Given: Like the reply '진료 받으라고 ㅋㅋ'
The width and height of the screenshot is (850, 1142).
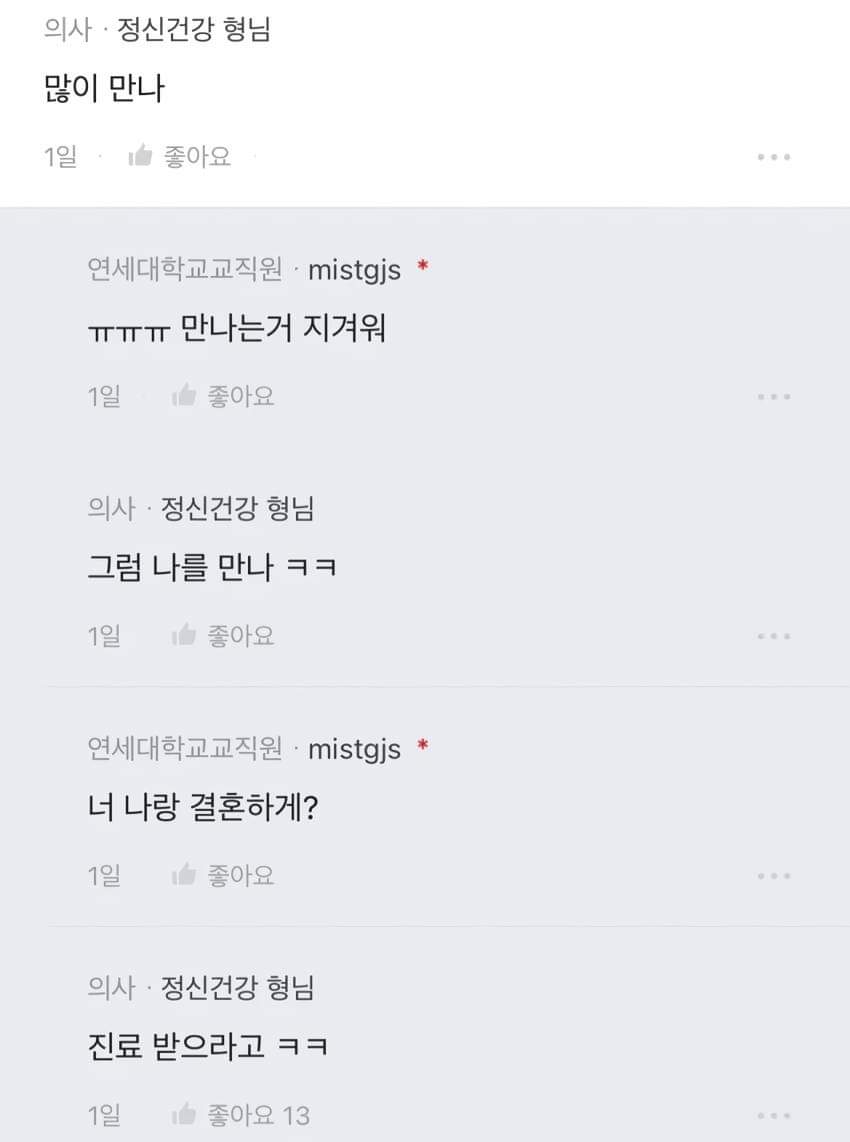Looking at the screenshot, I should pos(223,1115).
